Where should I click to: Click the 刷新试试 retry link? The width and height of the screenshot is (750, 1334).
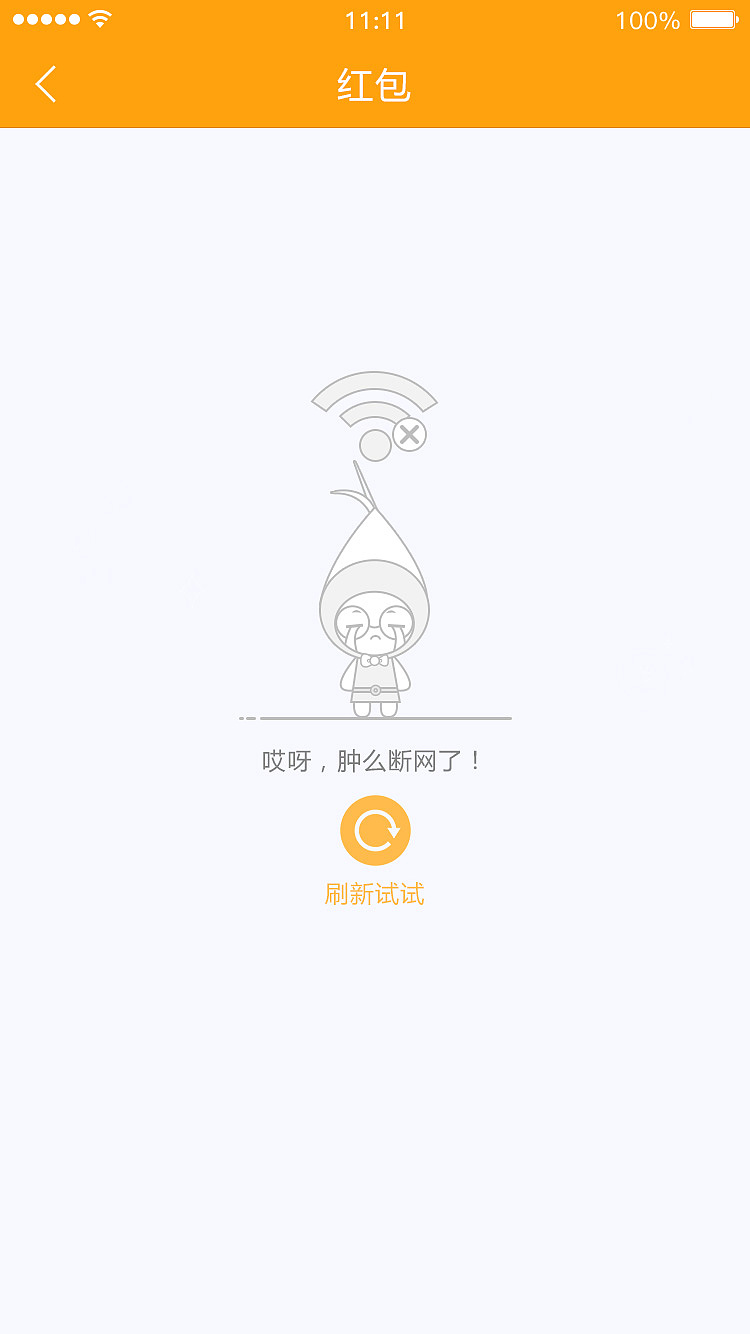point(375,894)
